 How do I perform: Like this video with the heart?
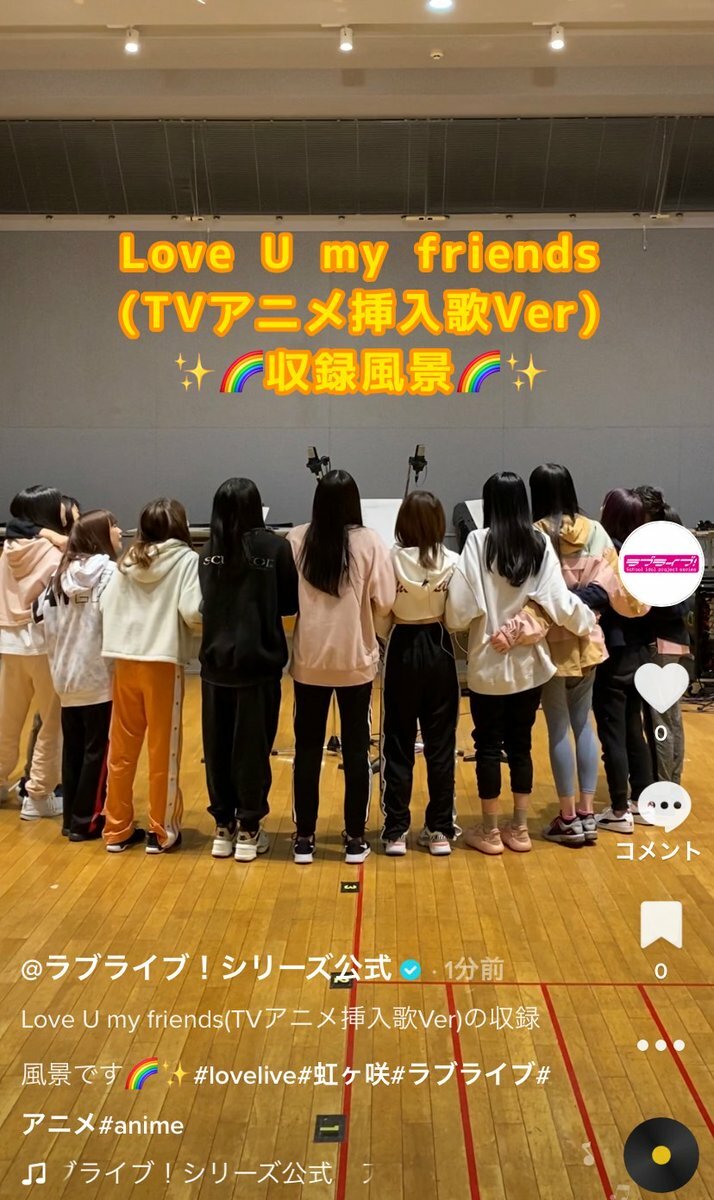tap(661, 687)
